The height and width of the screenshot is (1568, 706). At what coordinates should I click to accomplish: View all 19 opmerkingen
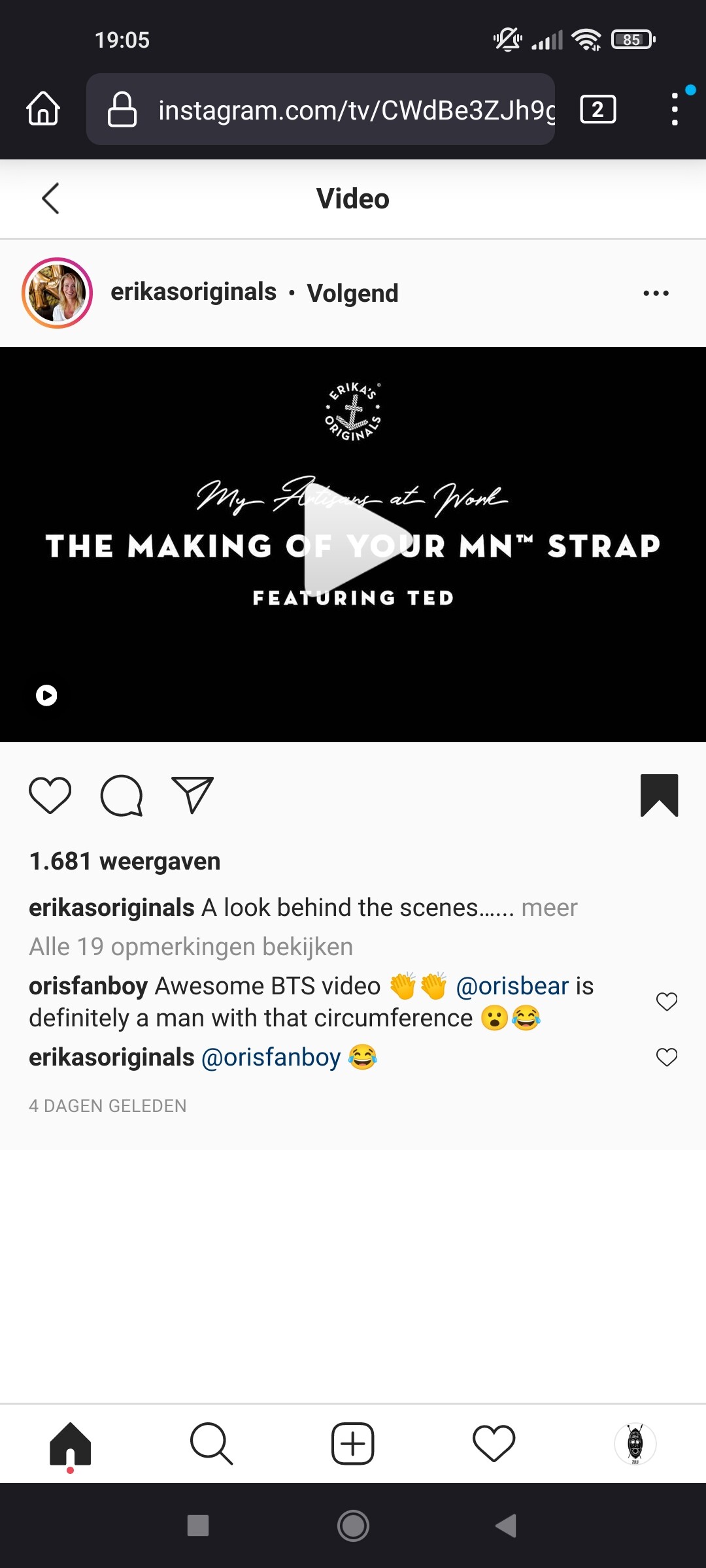click(x=191, y=947)
